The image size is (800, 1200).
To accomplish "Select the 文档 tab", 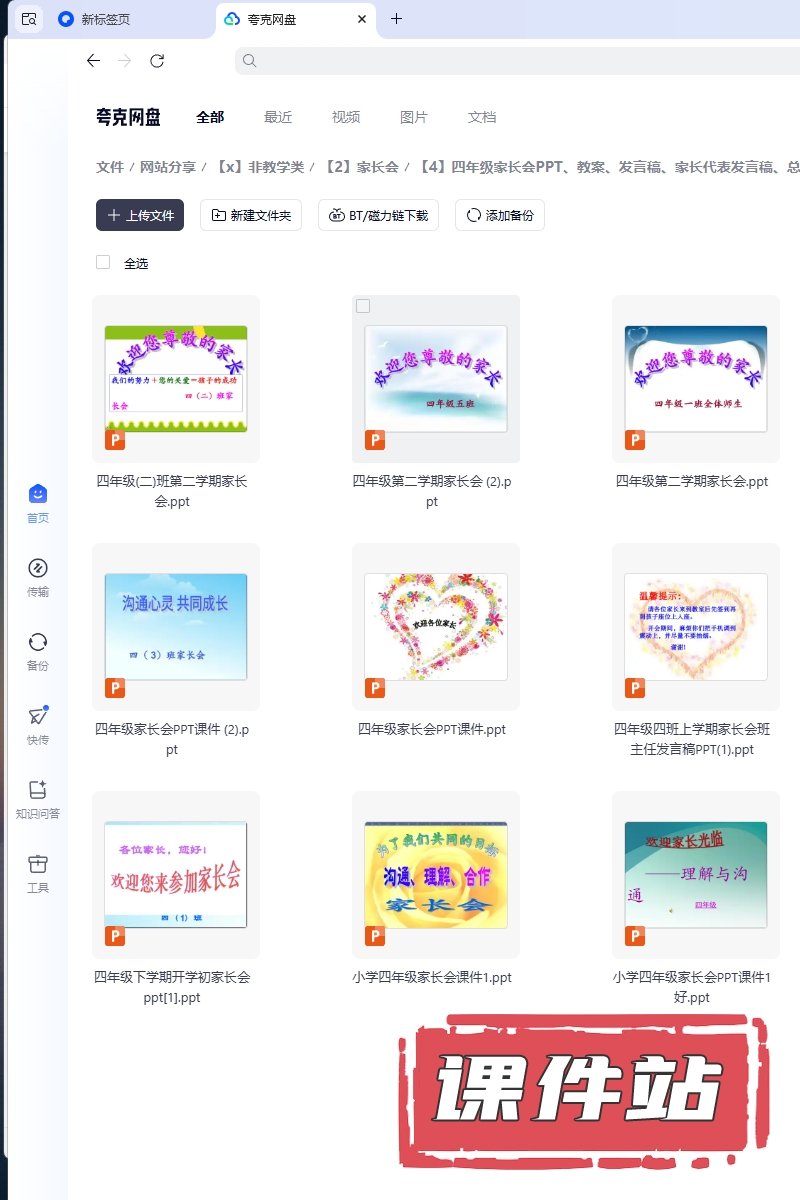I will 482,117.
